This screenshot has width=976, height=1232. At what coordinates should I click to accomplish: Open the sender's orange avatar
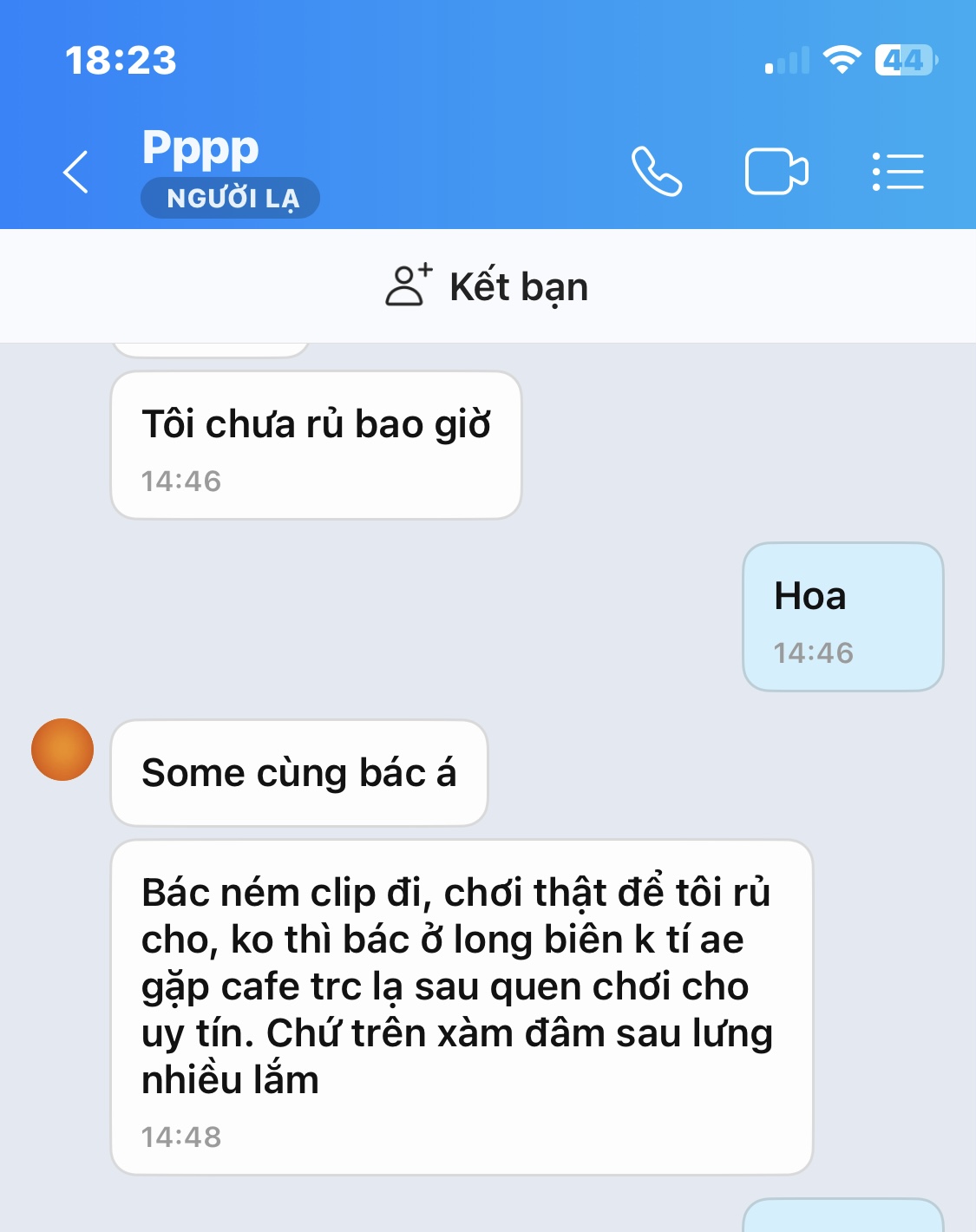coord(62,750)
